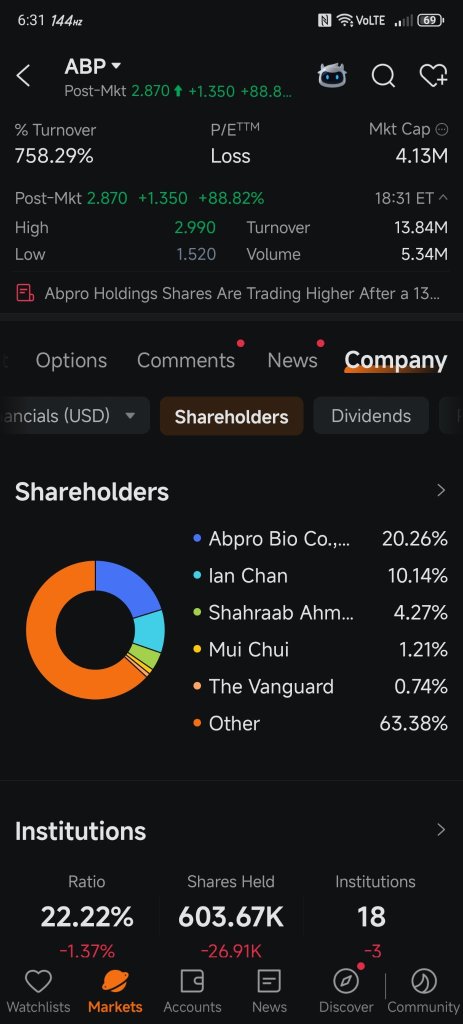
Task: Open Community in bottom navigation
Action: 424,991
